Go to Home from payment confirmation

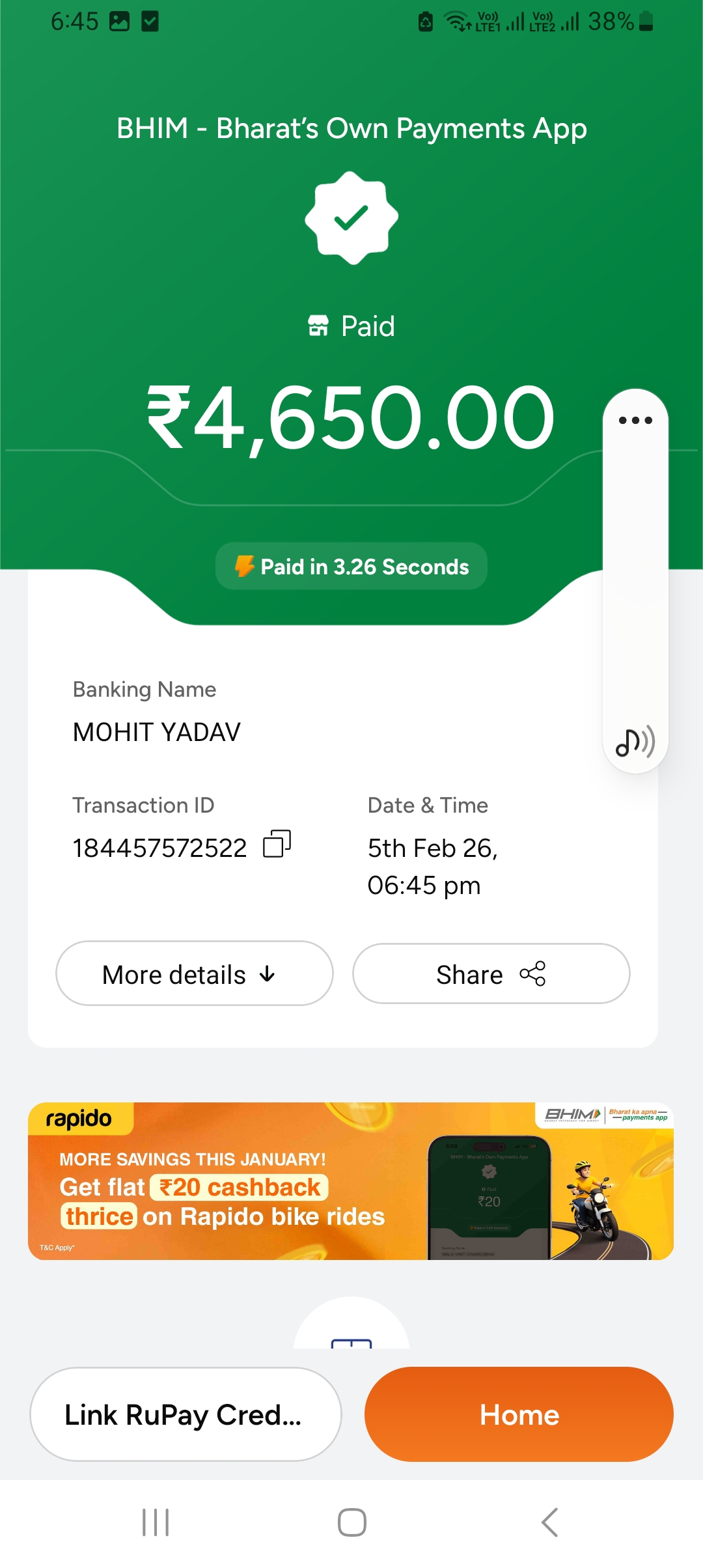[519, 1414]
